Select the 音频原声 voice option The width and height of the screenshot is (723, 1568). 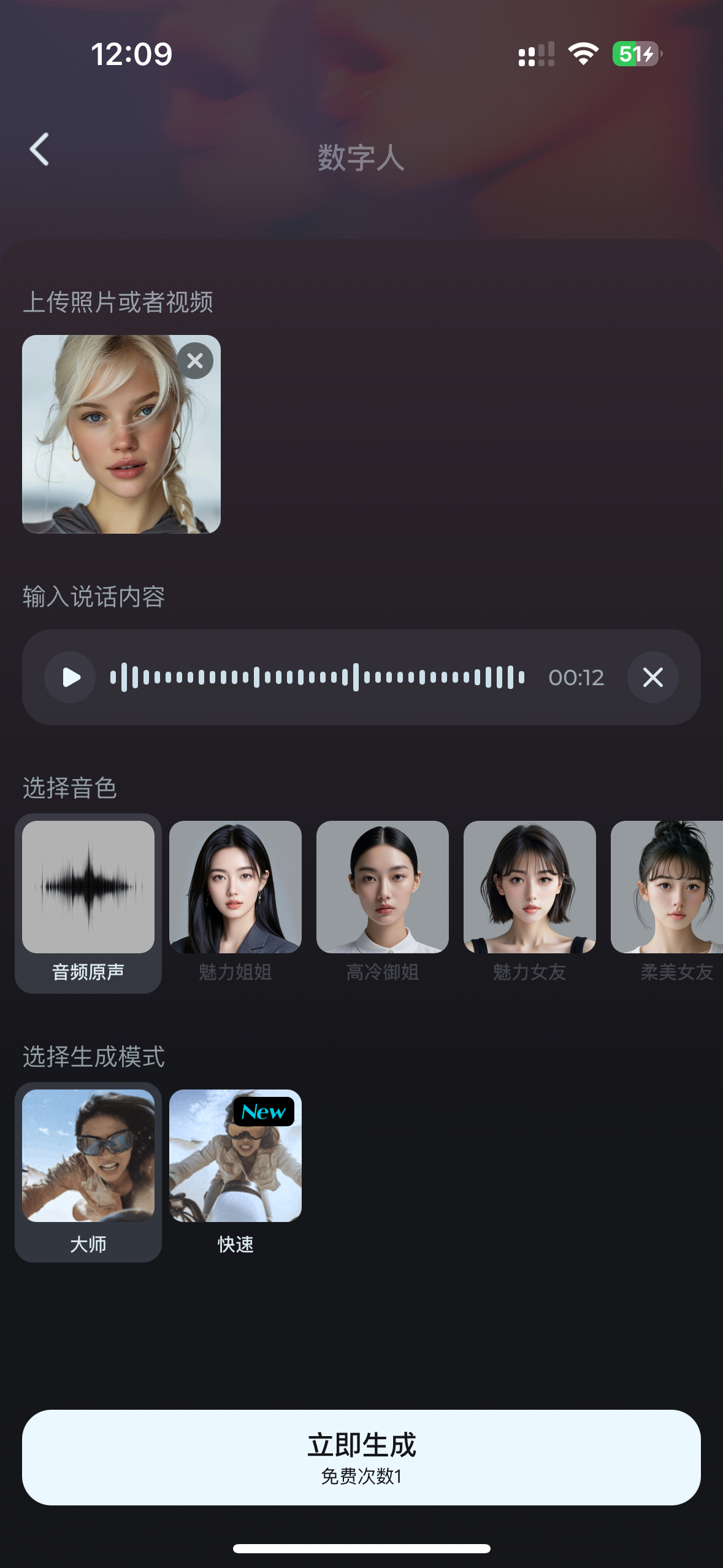[x=88, y=902]
